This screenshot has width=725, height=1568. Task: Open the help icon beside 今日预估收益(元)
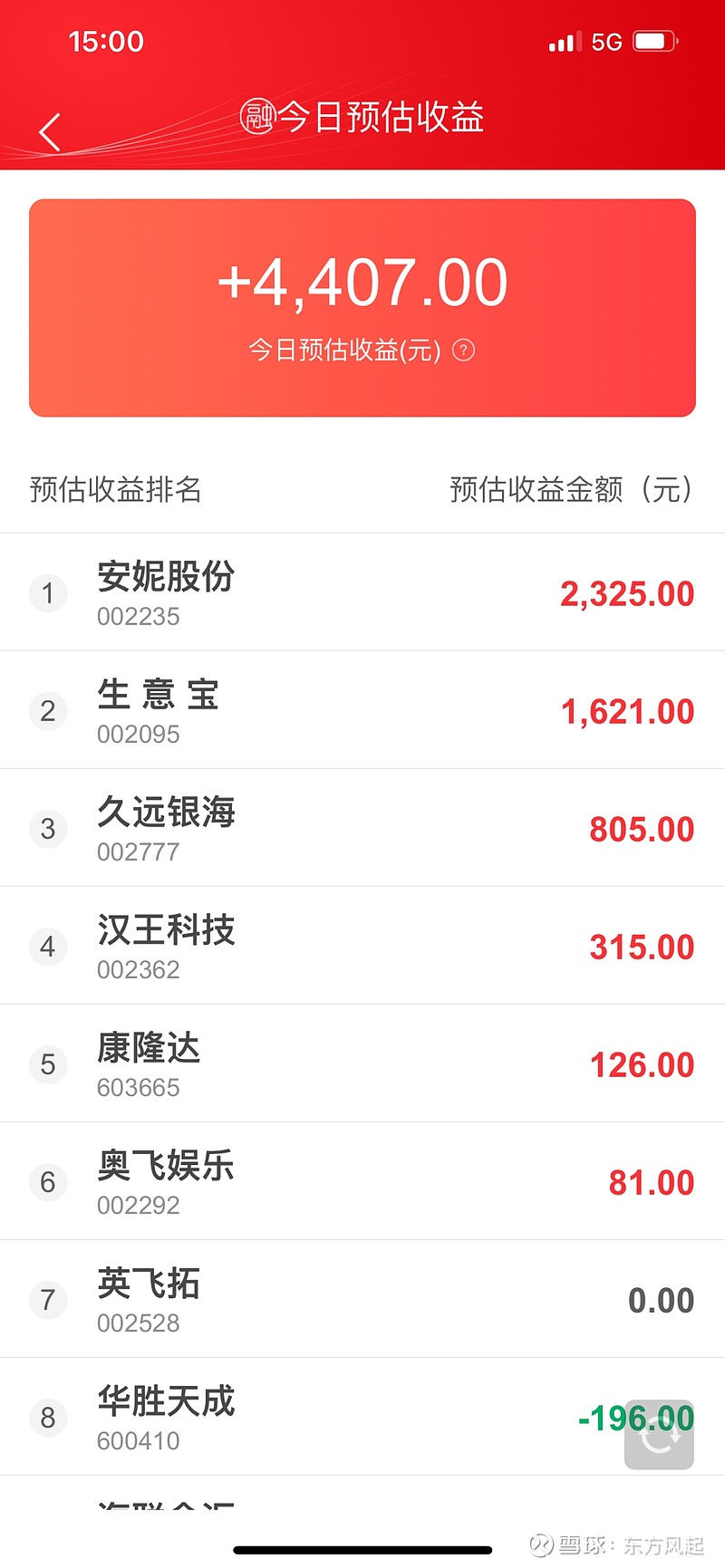[x=463, y=350]
